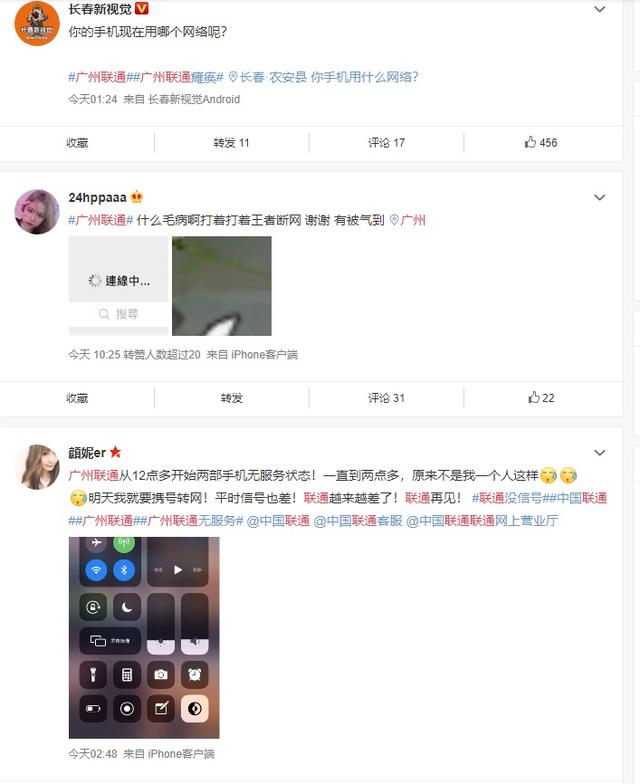Like 长春新视觉's post with 456 likes
Screen dimensions: 640x784
pos(541,143)
